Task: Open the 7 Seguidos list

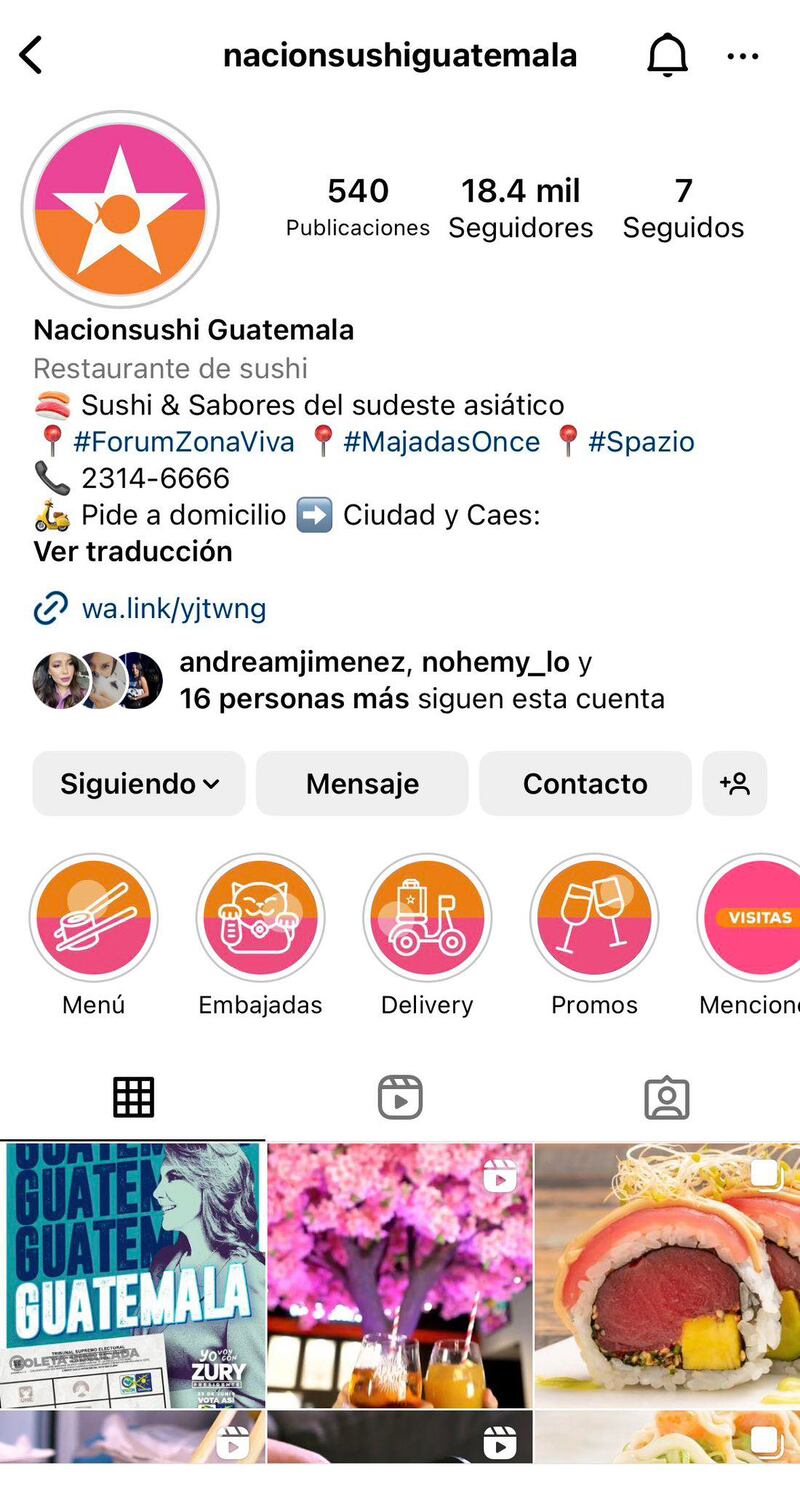Action: [x=683, y=208]
